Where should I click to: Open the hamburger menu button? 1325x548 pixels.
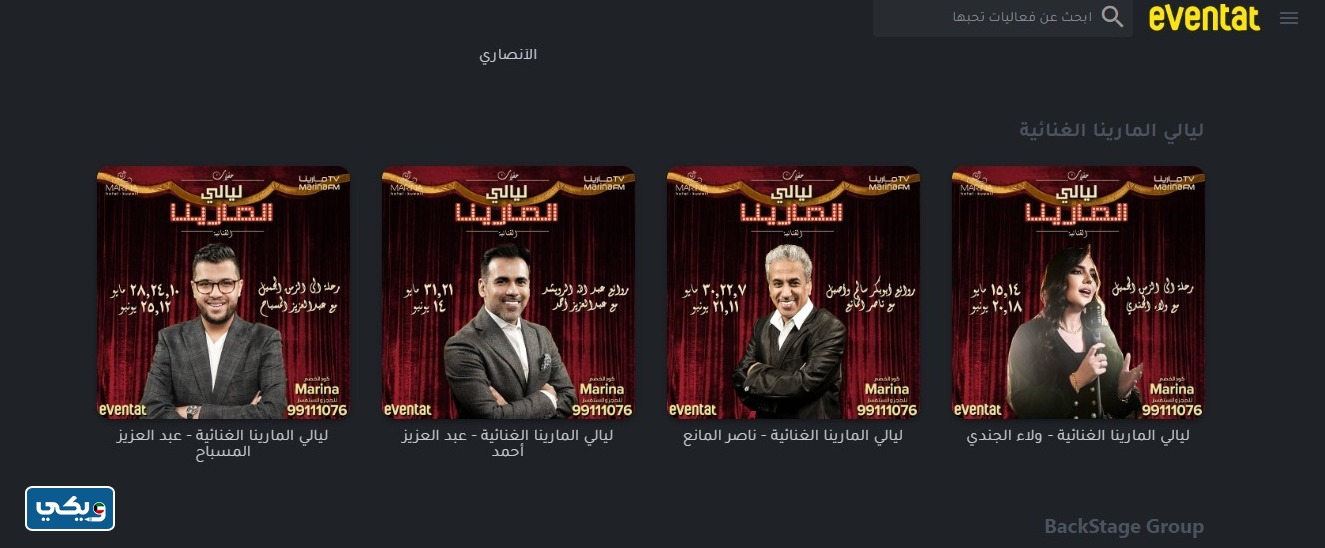pyautogui.click(x=1289, y=18)
